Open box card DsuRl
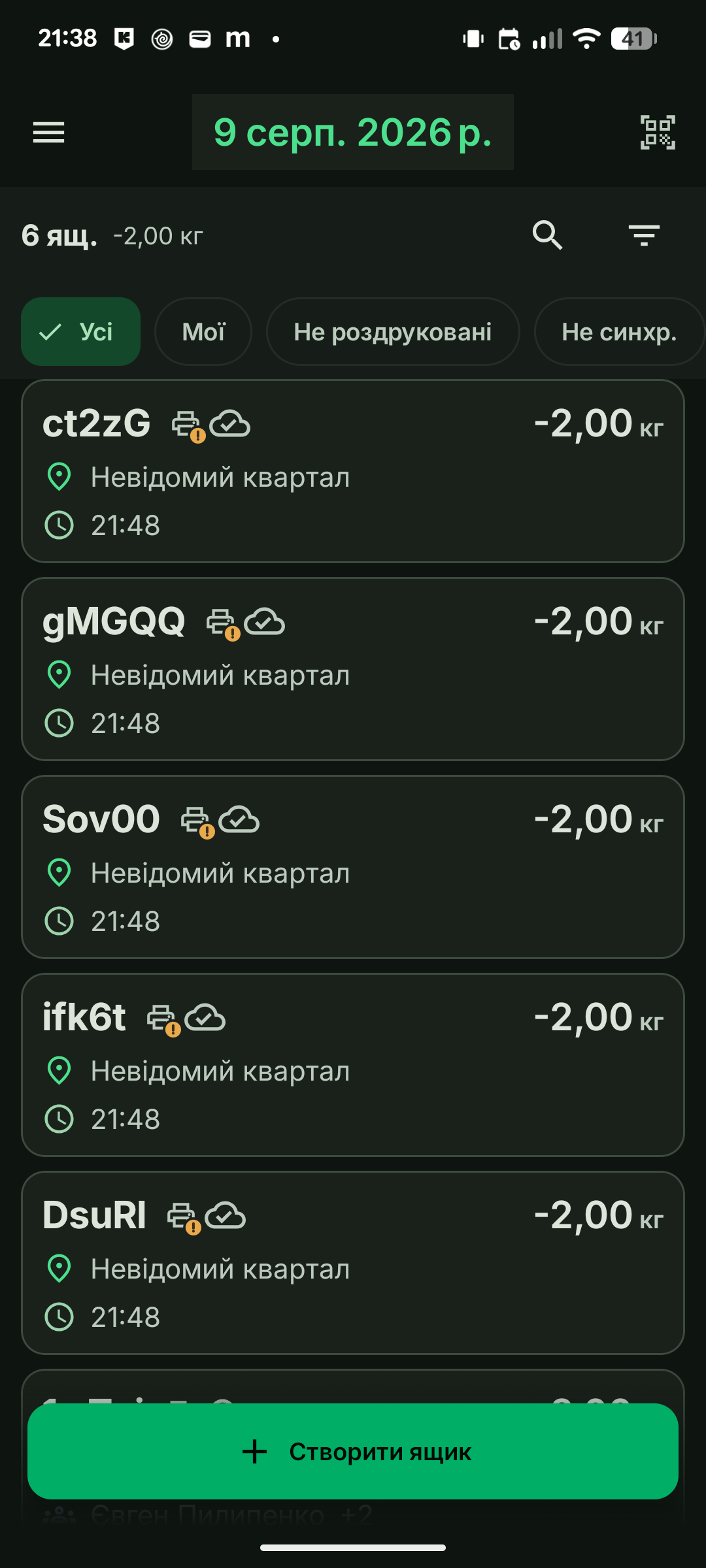This screenshot has height=1568, width=706. [x=353, y=1263]
